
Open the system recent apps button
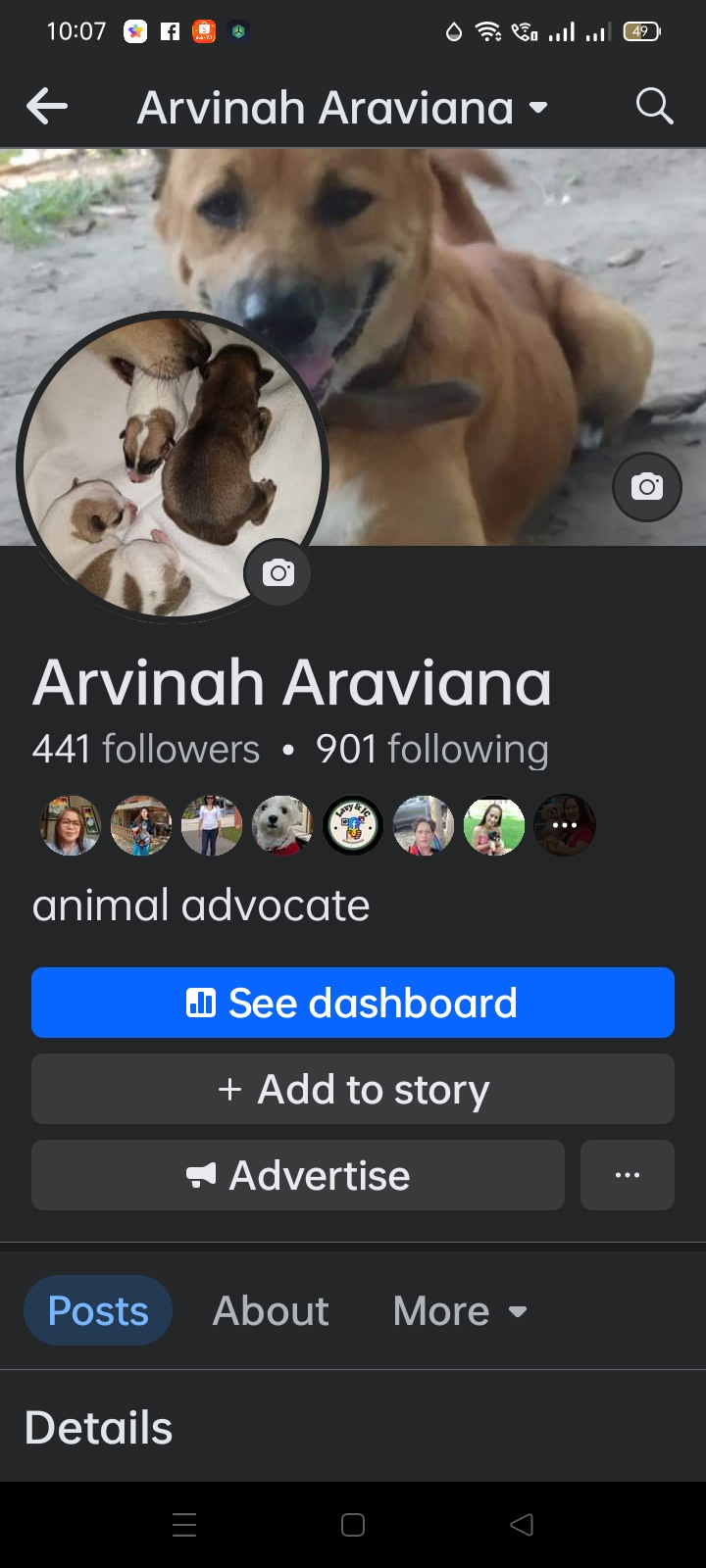[x=184, y=1525]
